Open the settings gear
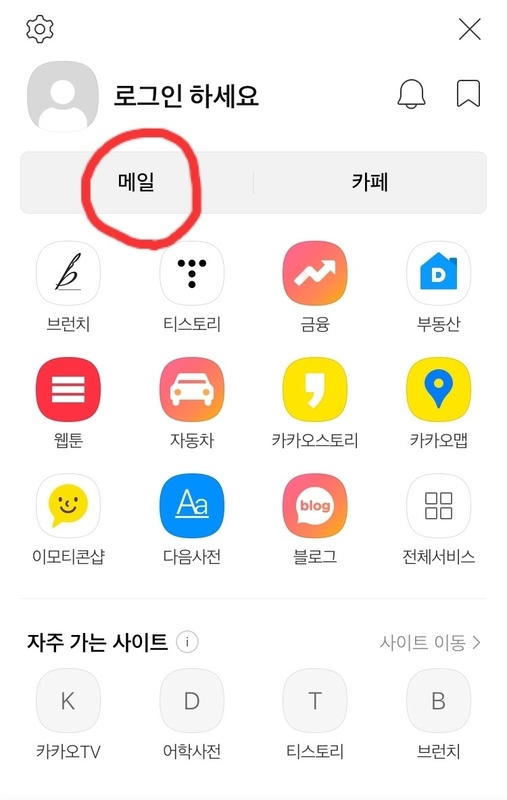507x800 pixels. [40, 29]
